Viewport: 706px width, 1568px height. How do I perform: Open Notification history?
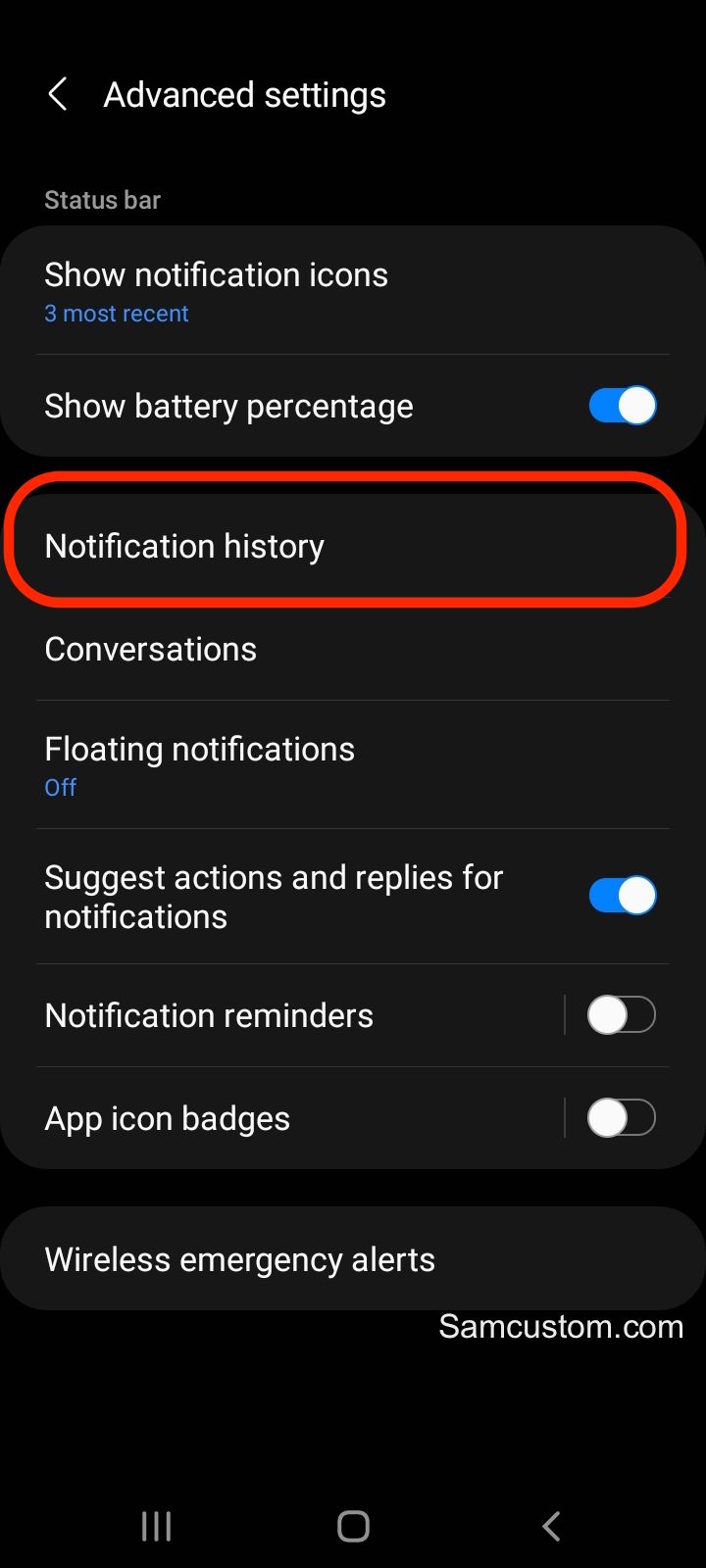(x=353, y=546)
